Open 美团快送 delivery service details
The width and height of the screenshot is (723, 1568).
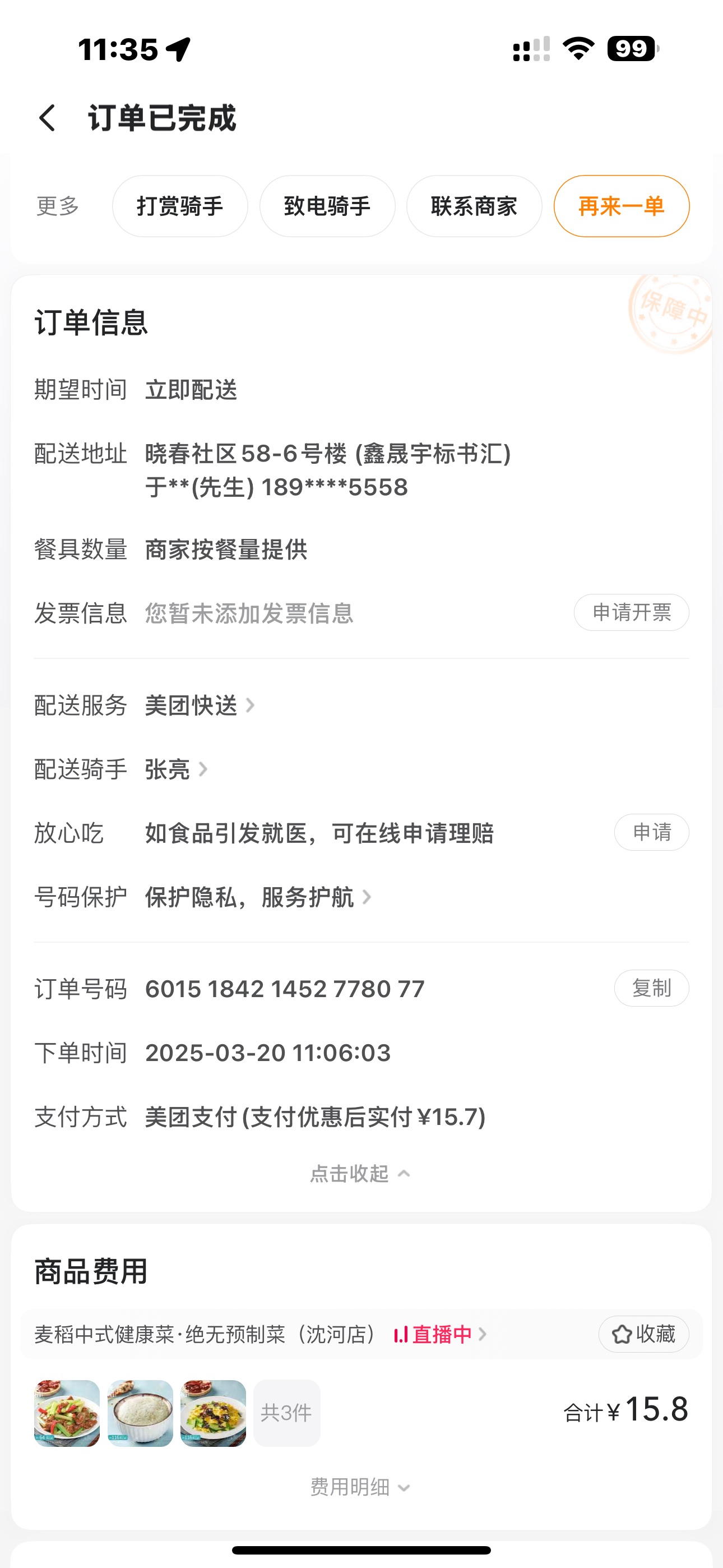click(198, 705)
